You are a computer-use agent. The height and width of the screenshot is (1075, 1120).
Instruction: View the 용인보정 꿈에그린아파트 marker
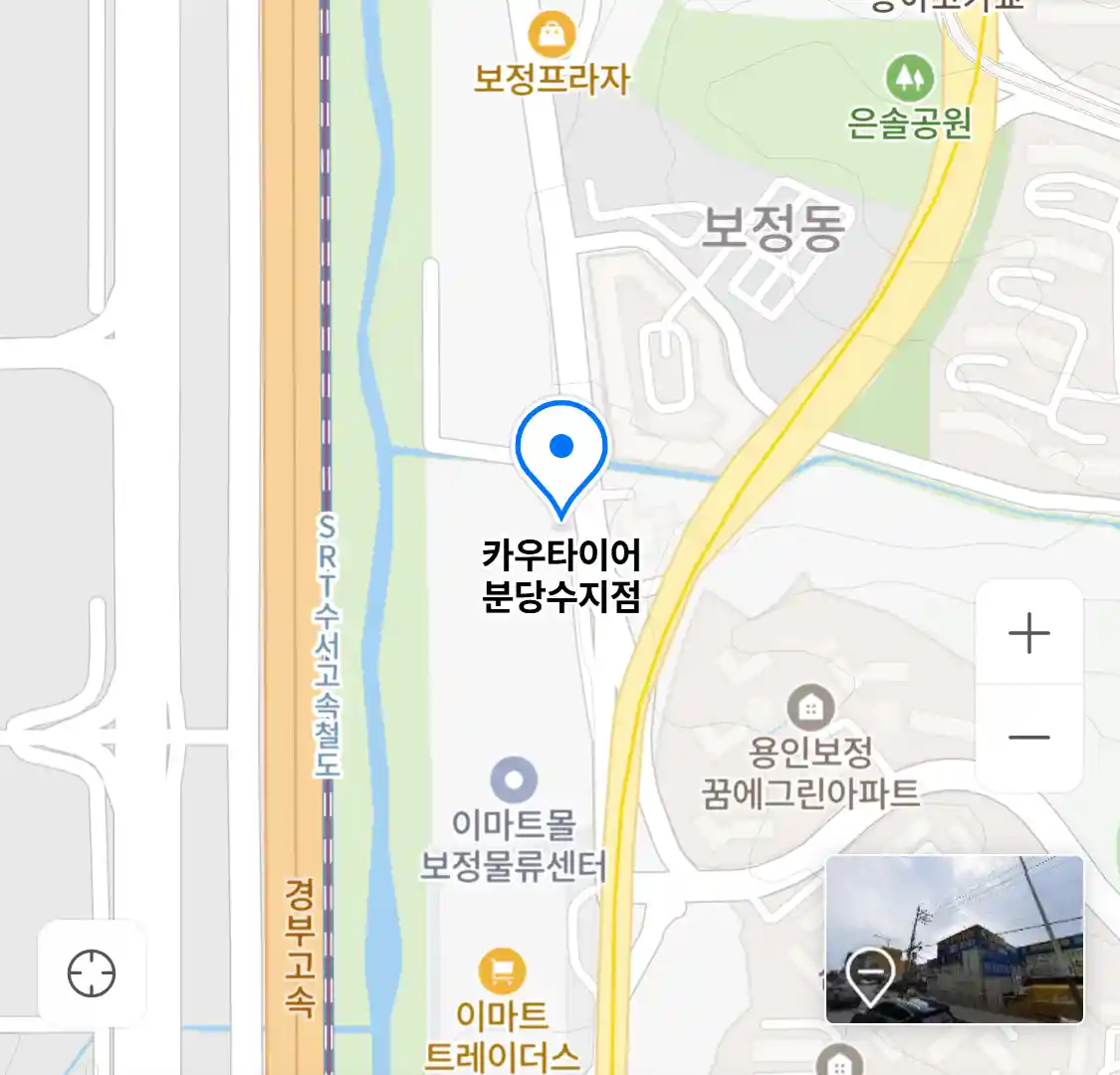[x=810, y=708]
